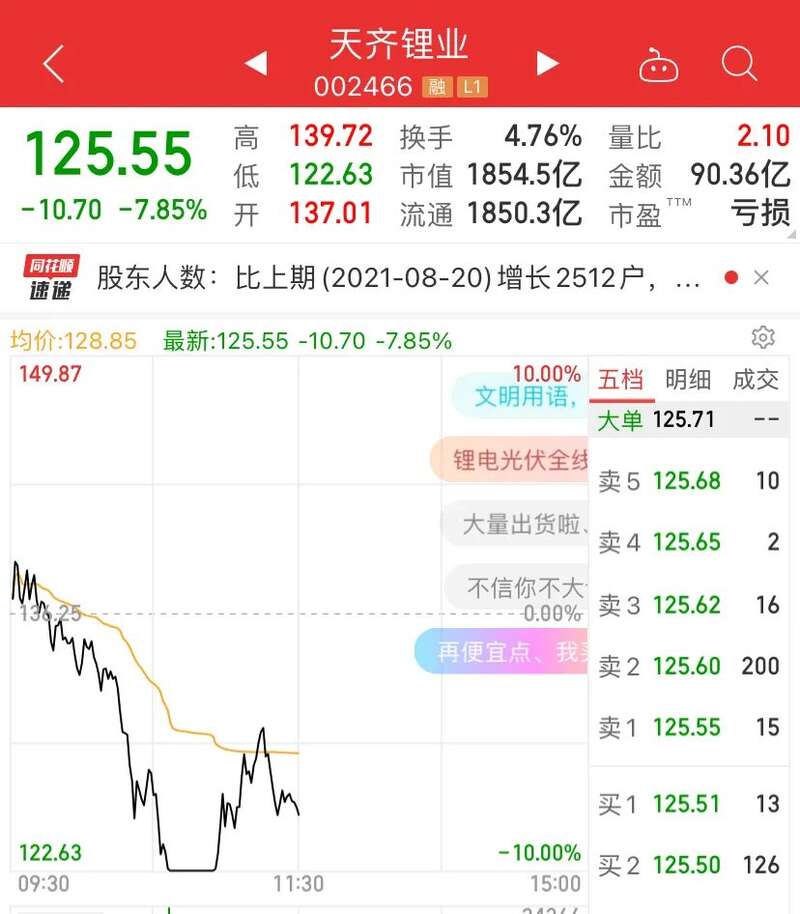Dismiss the shareholder news banner
Screen dimensions: 800x914
pyautogui.click(x=761, y=278)
